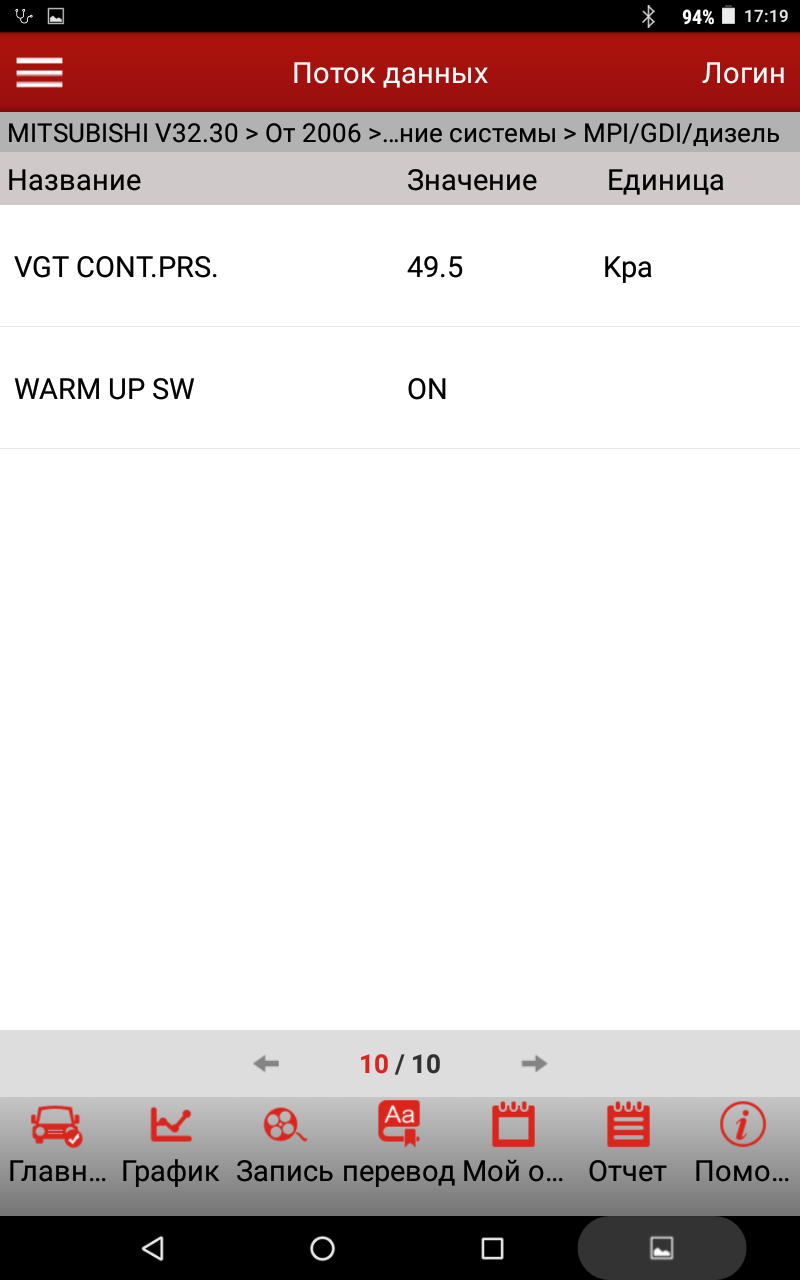The image size is (800, 1280).
Task: Start Запись data recording
Action: (285, 1145)
